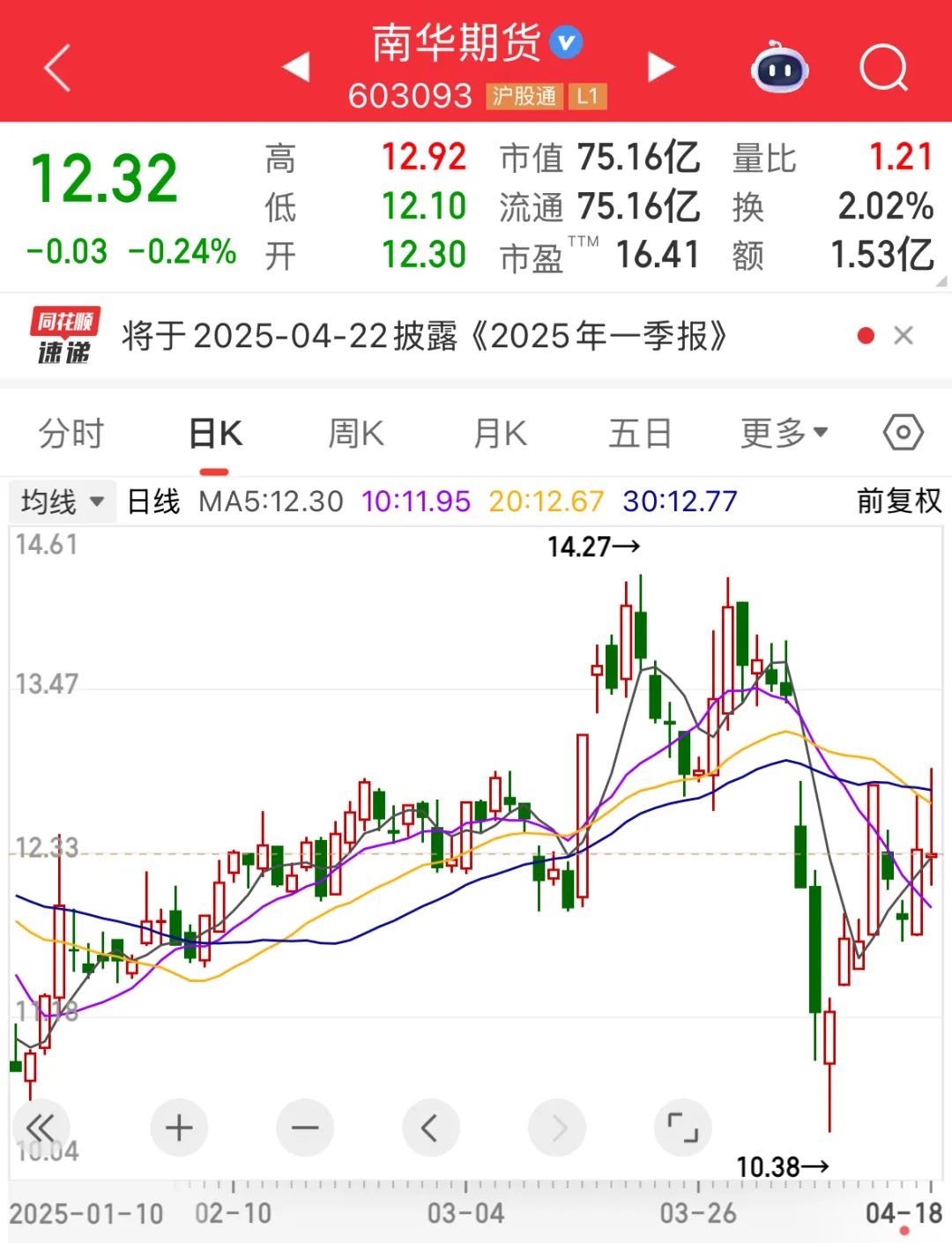The width and height of the screenshot is (952, 1243).
Task: Zoom in on the K-line chart
Action: click(179, 1127)
